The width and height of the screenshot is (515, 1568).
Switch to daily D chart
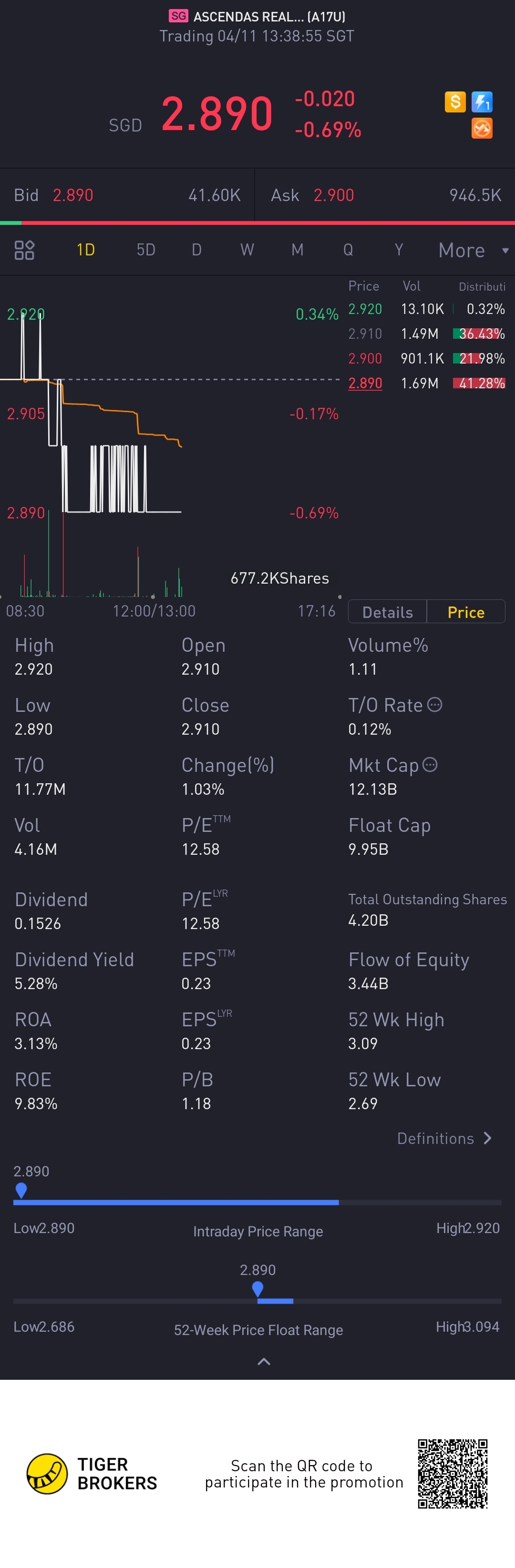pos(196,250)
